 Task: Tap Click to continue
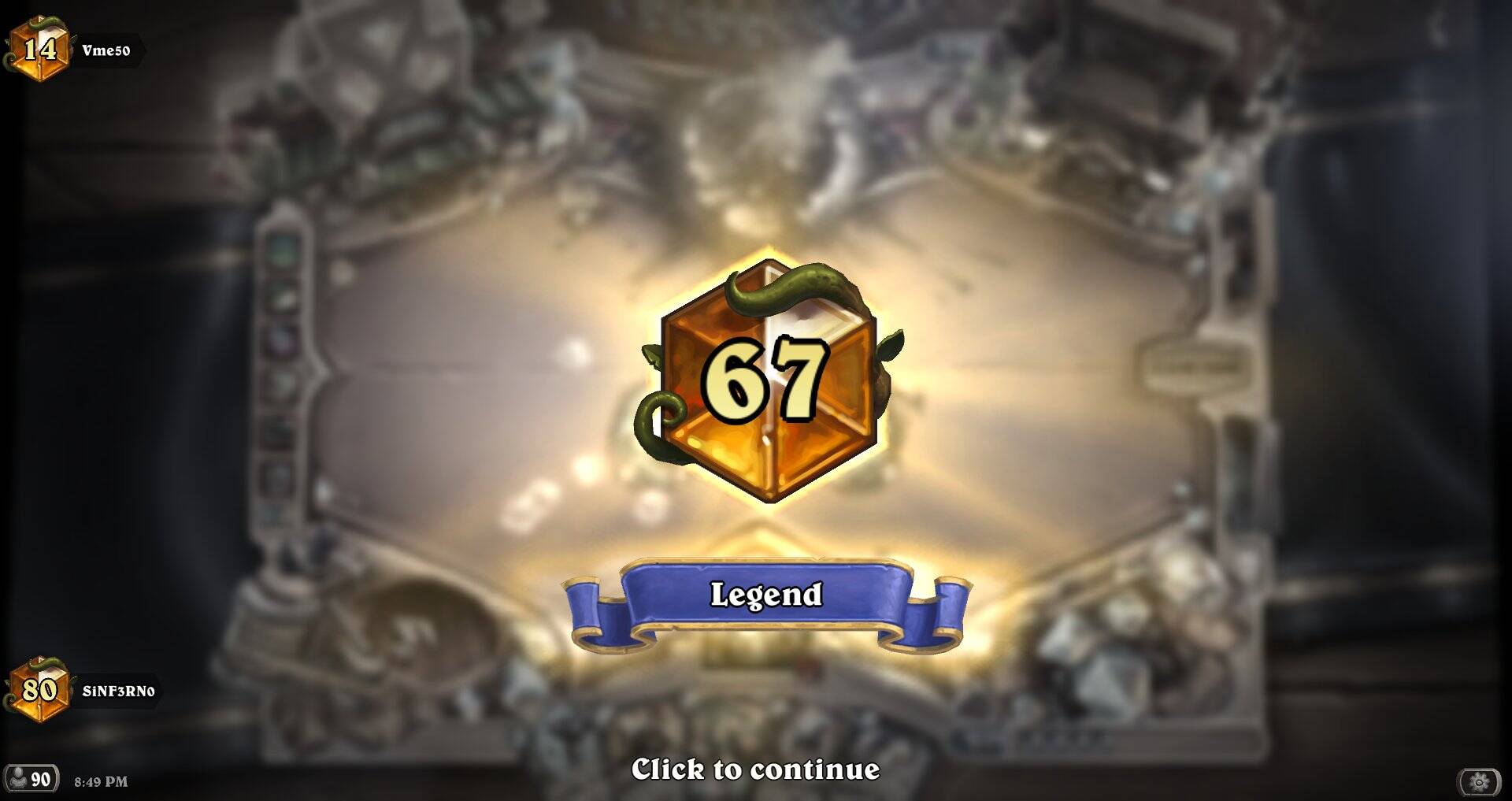point(754,769)
